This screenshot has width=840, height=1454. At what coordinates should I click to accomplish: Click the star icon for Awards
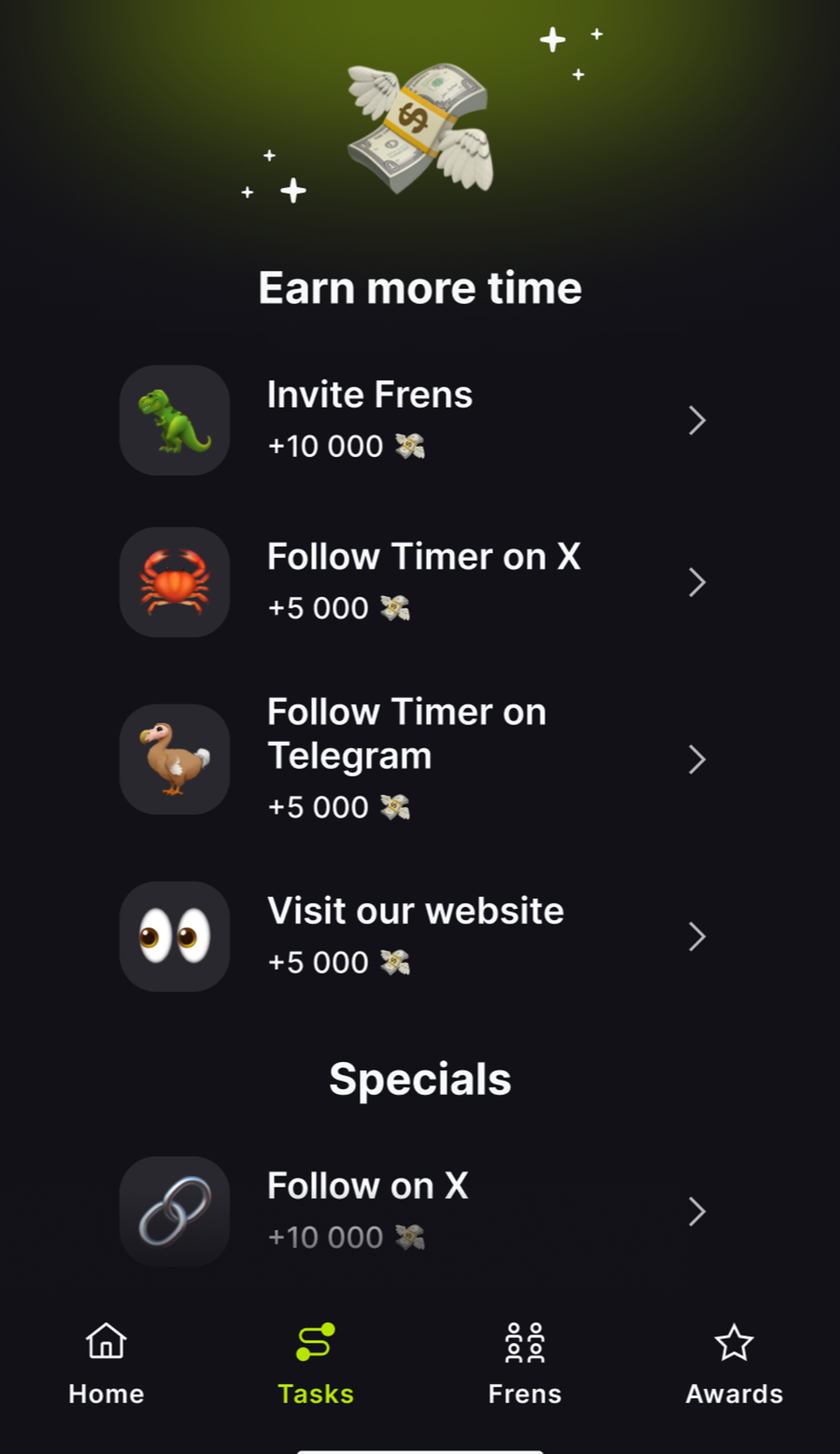(734, 1343)
